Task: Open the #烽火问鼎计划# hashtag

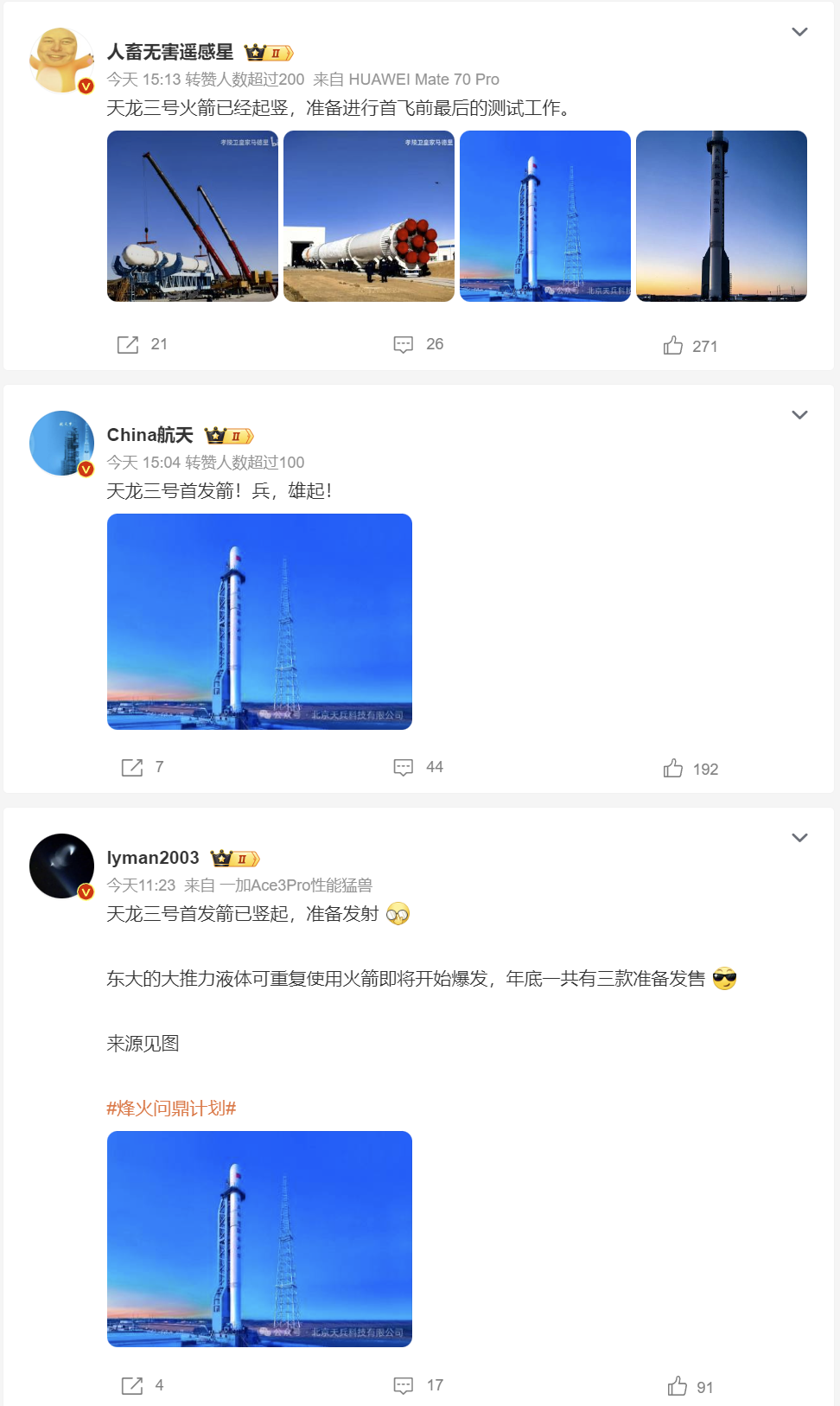Action: click(x=171, y=1109)
